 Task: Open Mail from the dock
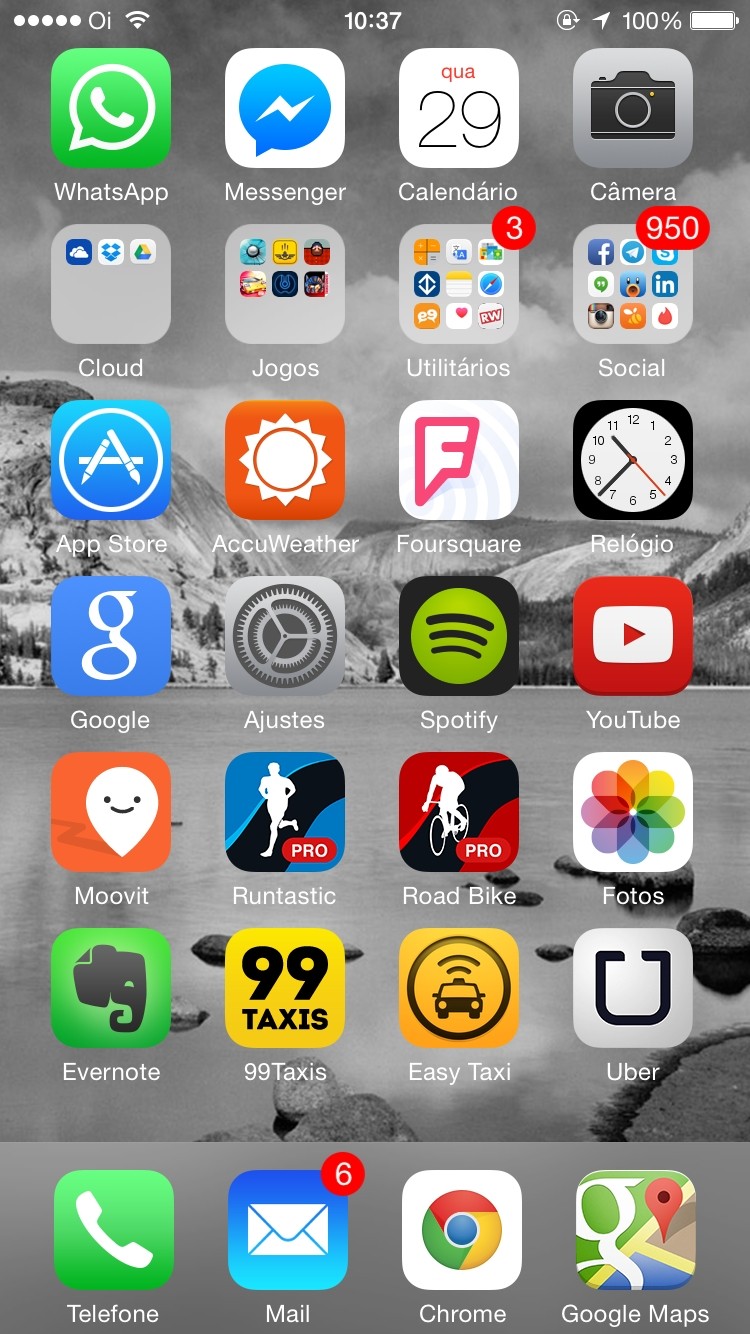tap(288, 1230)
